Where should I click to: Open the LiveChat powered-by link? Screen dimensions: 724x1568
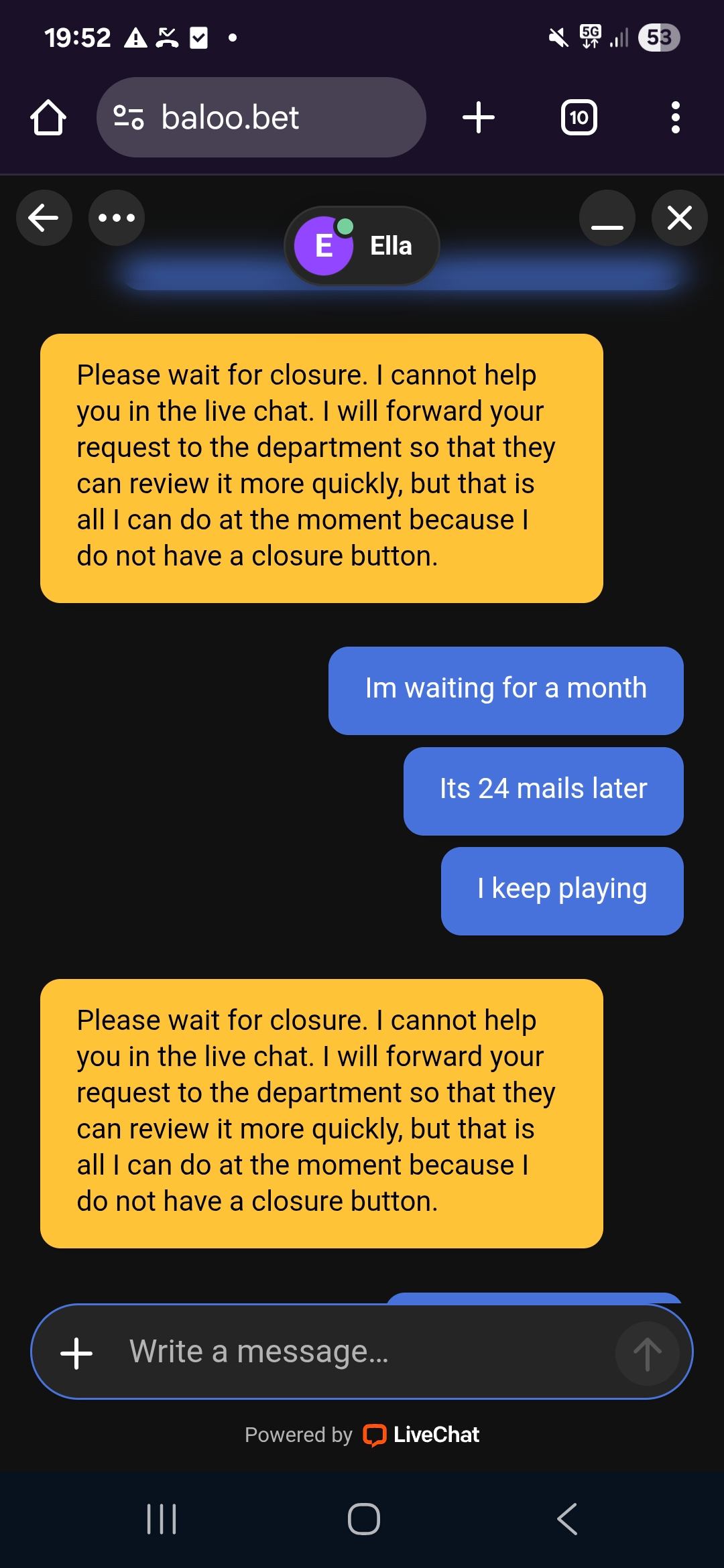pos(422,1435)
